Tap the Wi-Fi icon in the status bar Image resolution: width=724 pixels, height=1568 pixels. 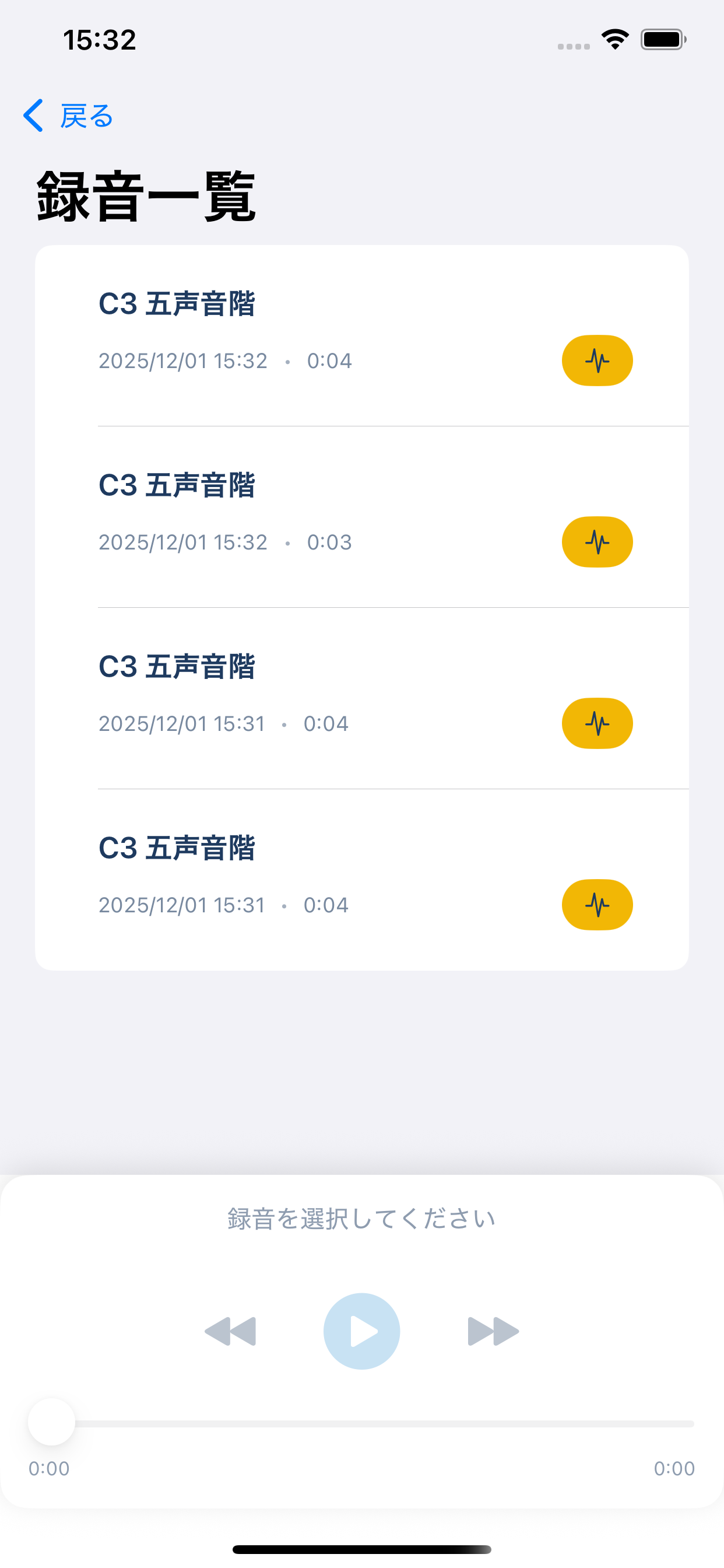(x=614, y=39)
